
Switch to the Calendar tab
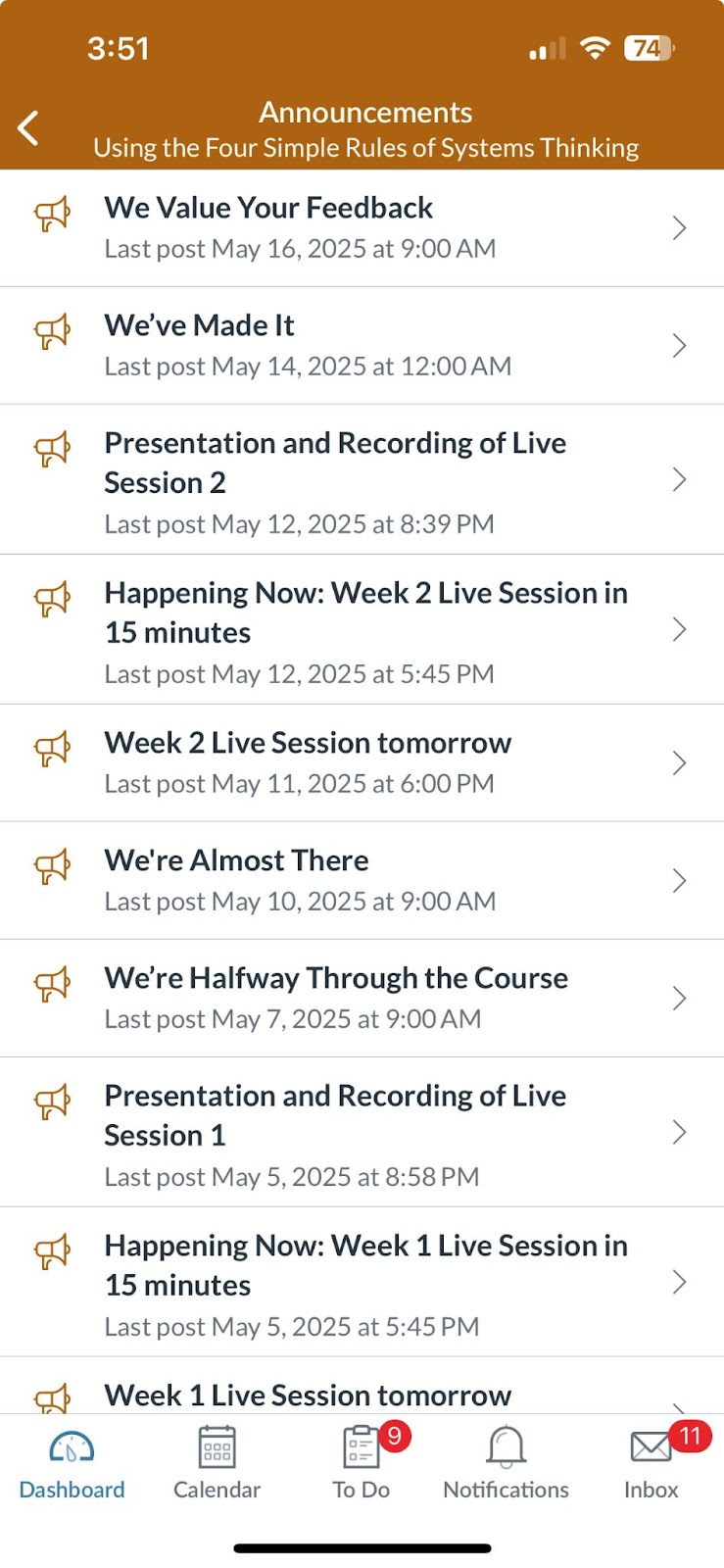(217, 1465)
